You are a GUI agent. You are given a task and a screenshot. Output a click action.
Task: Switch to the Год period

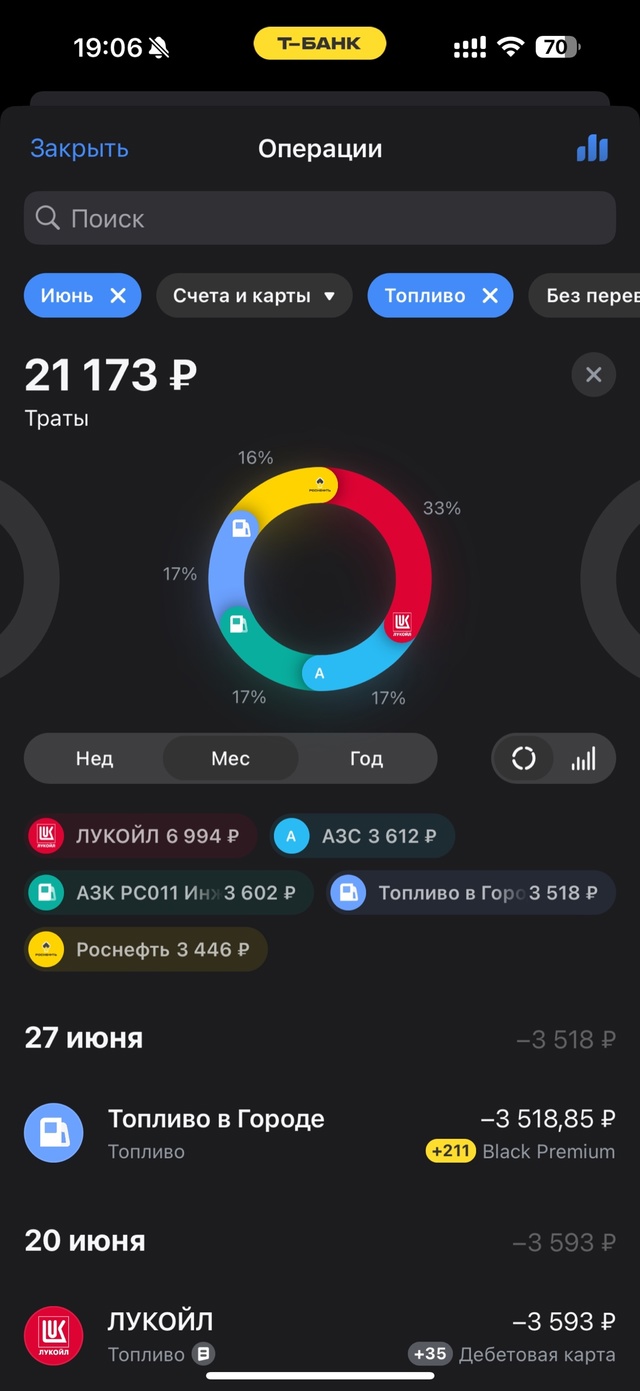366,758
